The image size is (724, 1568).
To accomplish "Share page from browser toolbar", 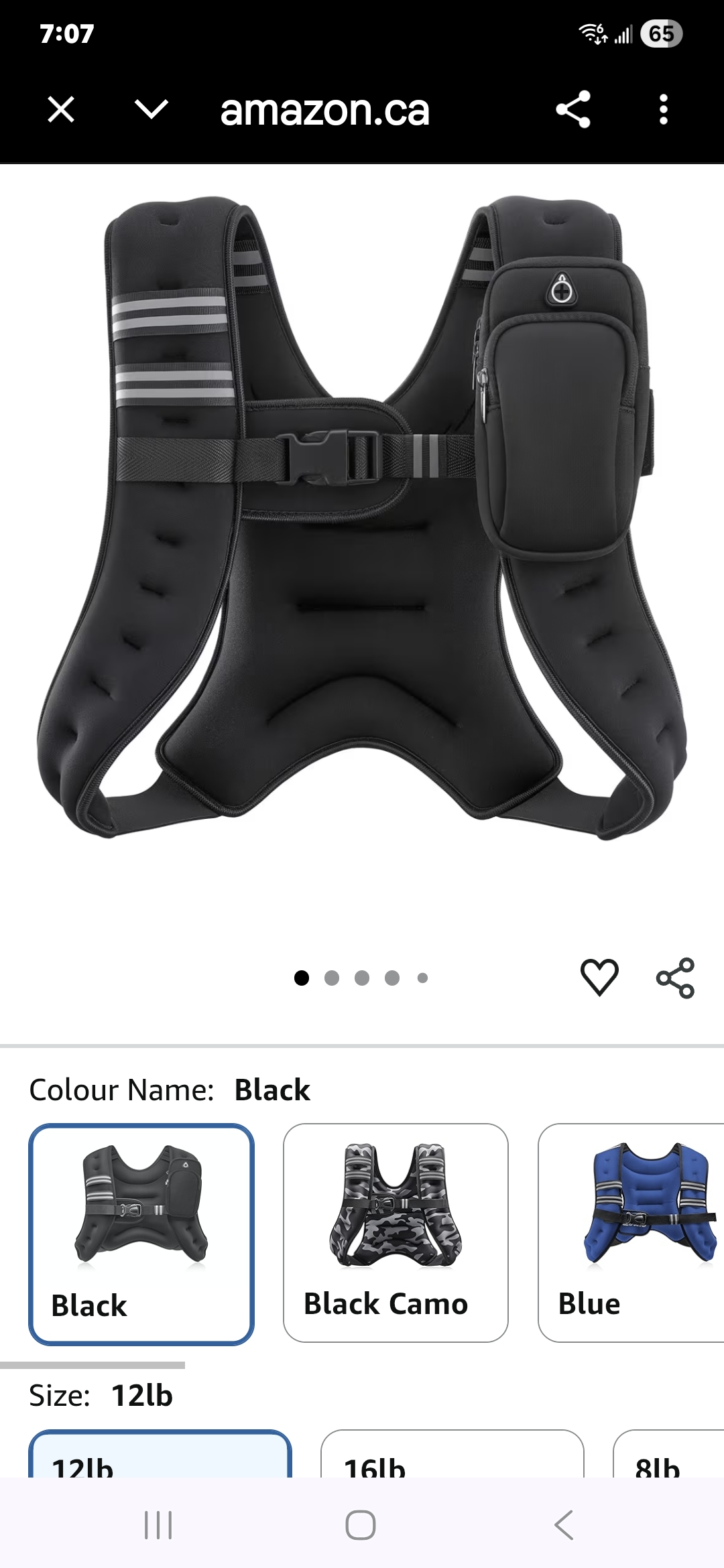I will (573, 109).
